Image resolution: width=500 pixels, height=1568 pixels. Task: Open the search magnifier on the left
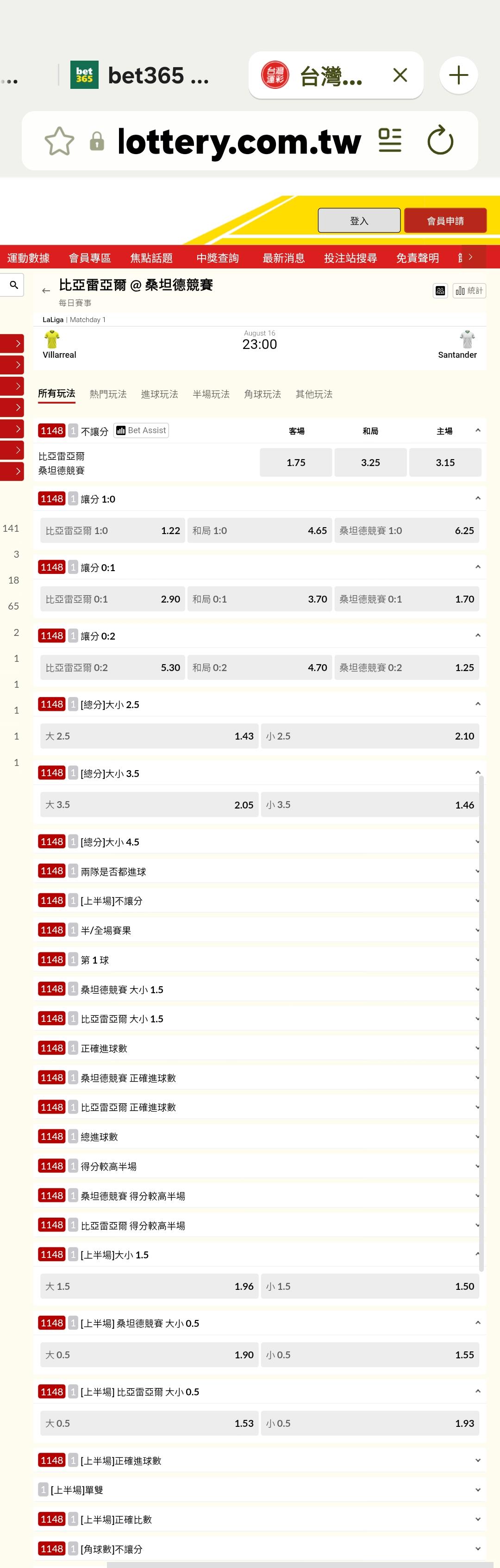[x=13, y=285]
